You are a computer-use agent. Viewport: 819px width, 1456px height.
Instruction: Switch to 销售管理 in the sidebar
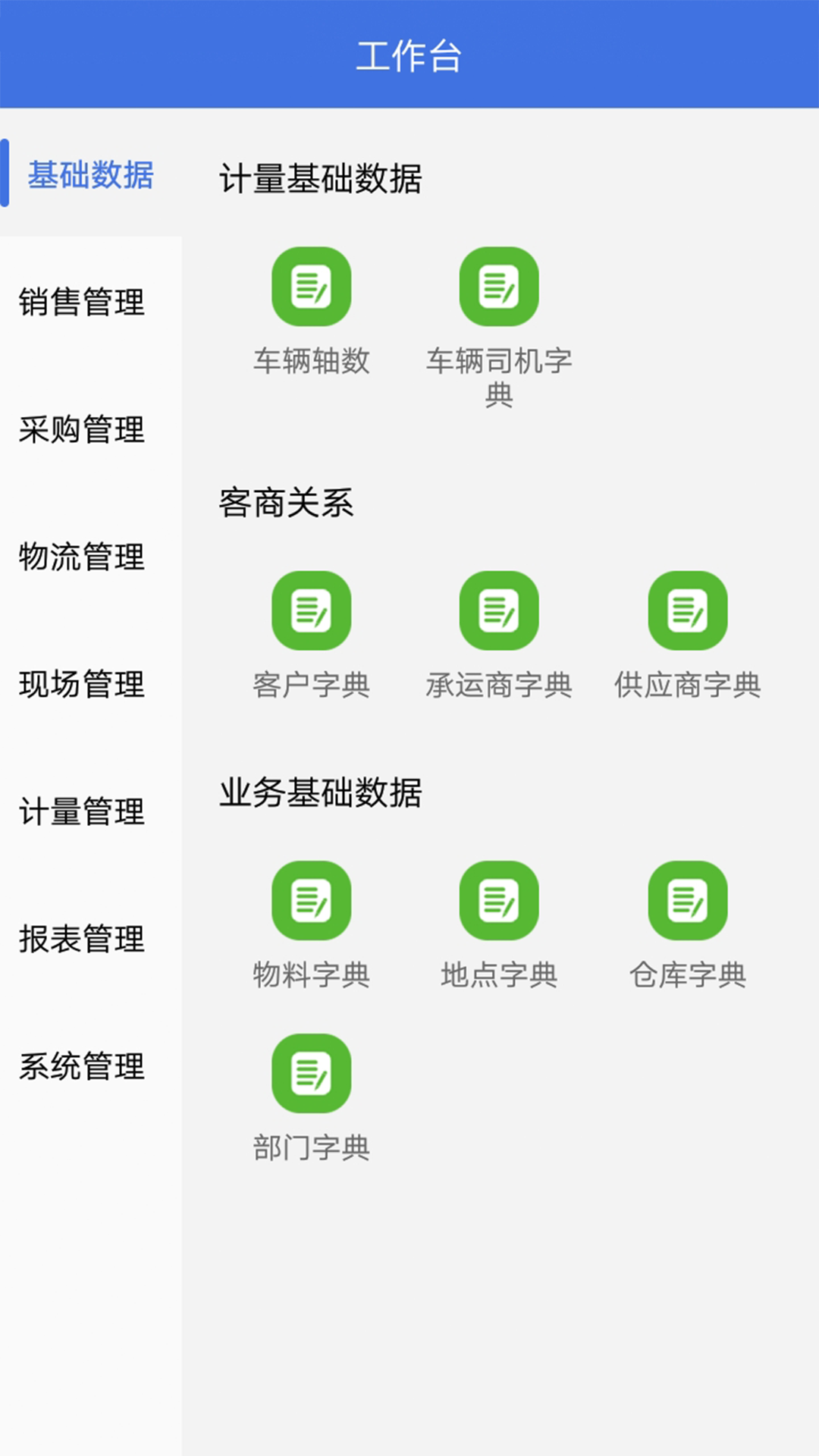[x=82, y=302]
